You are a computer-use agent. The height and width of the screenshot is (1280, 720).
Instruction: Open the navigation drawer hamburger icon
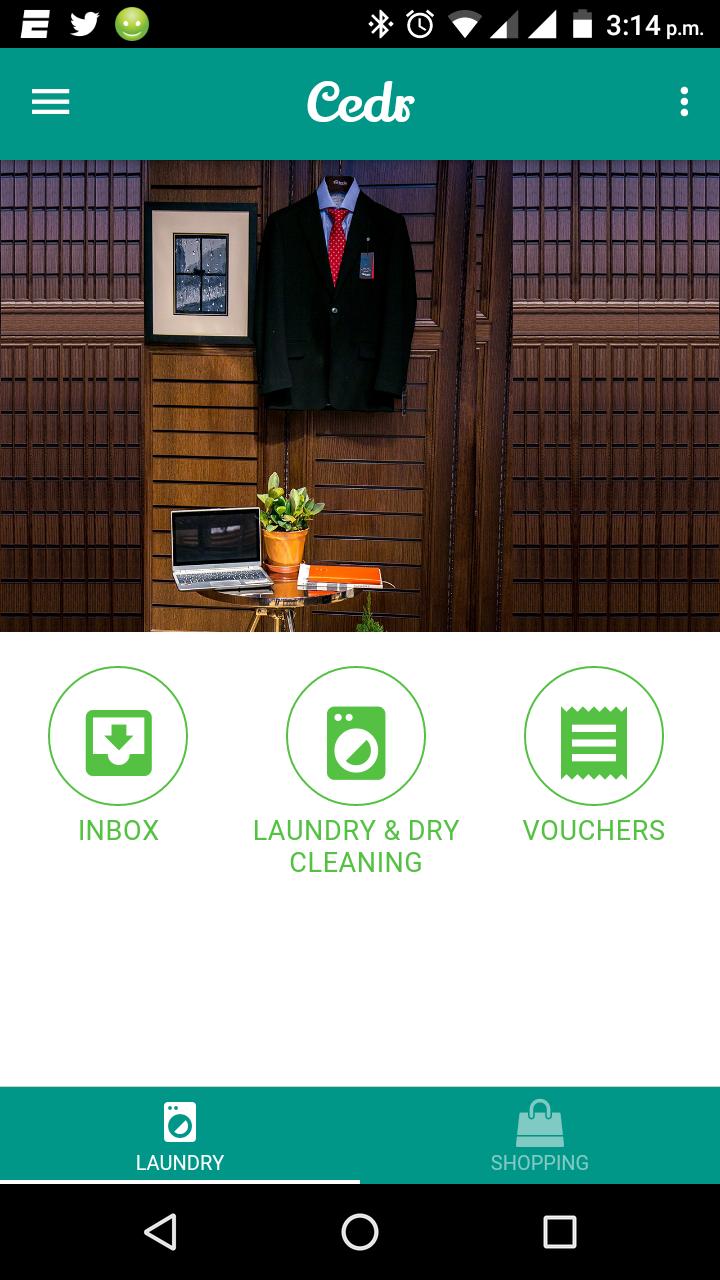pos(50,102)
